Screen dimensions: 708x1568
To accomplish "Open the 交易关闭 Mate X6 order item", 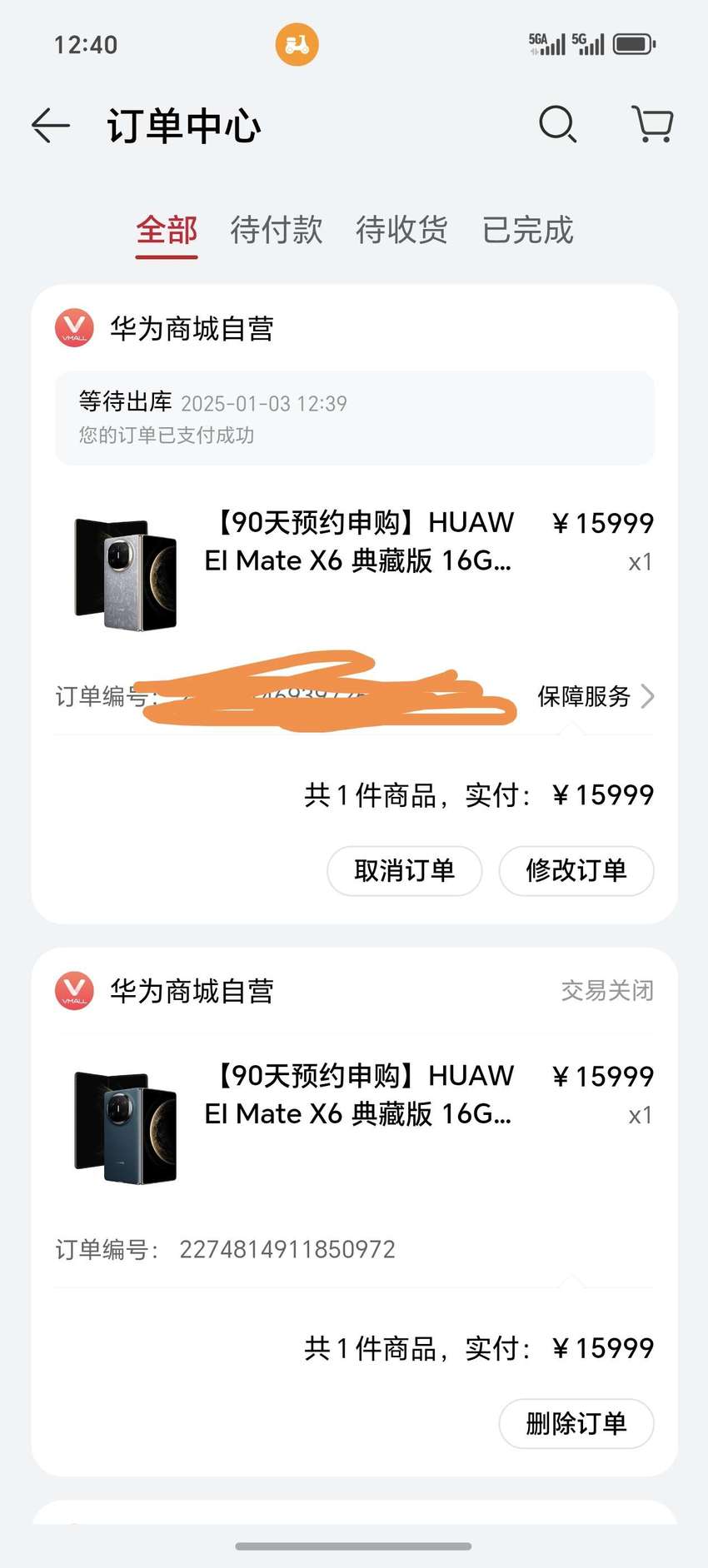I will pyautogui.click(x=354, y=1125).
